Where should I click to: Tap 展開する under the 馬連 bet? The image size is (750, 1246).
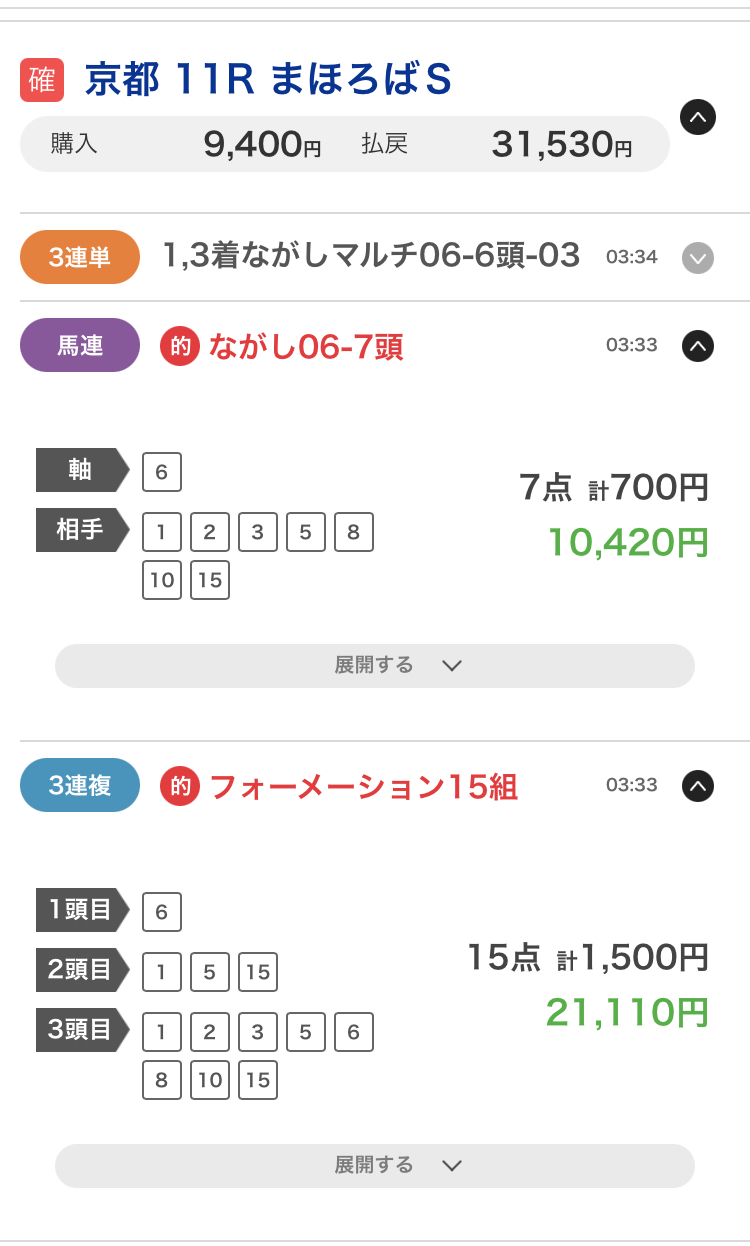[x=374, y=666]
